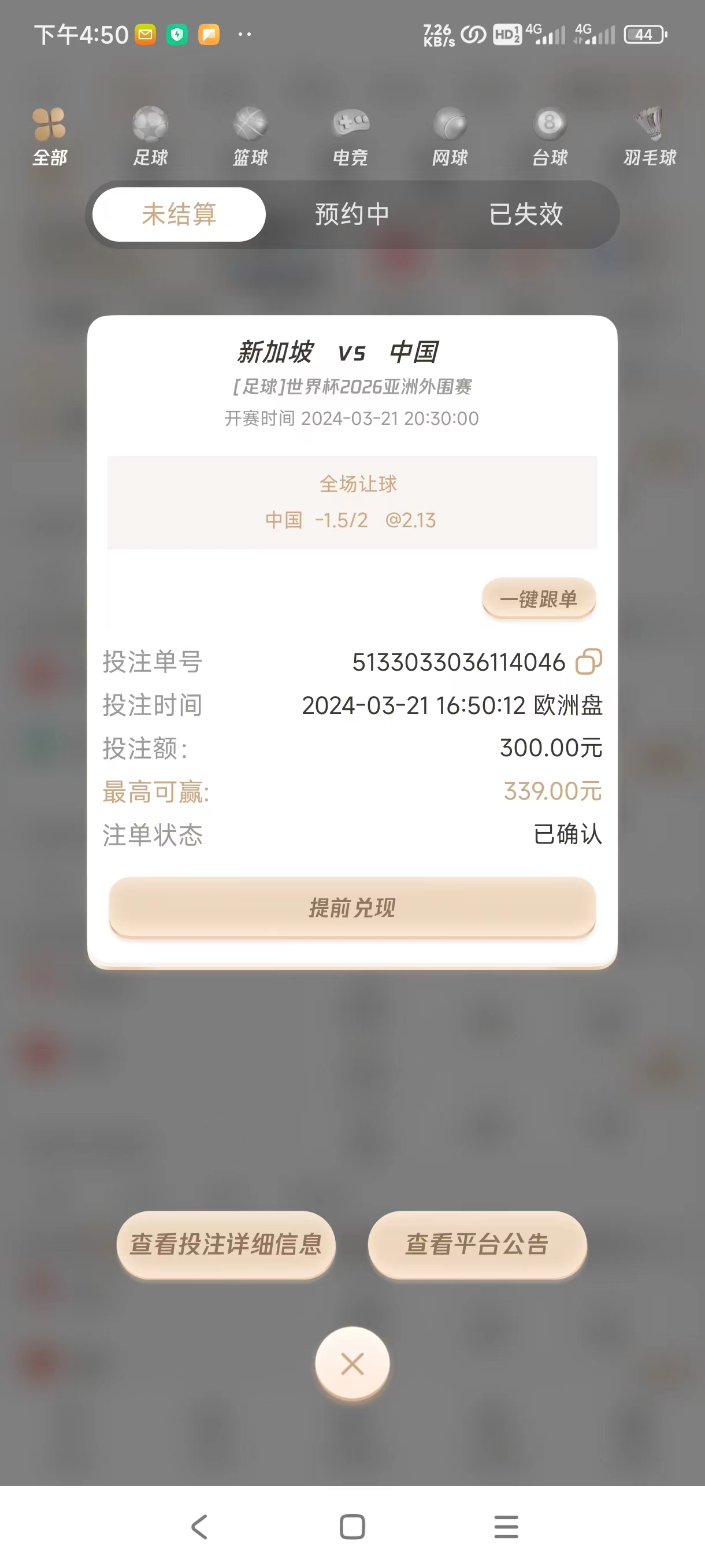Copy the bet order number
The image size is (705, 1568).
[588, 661]
